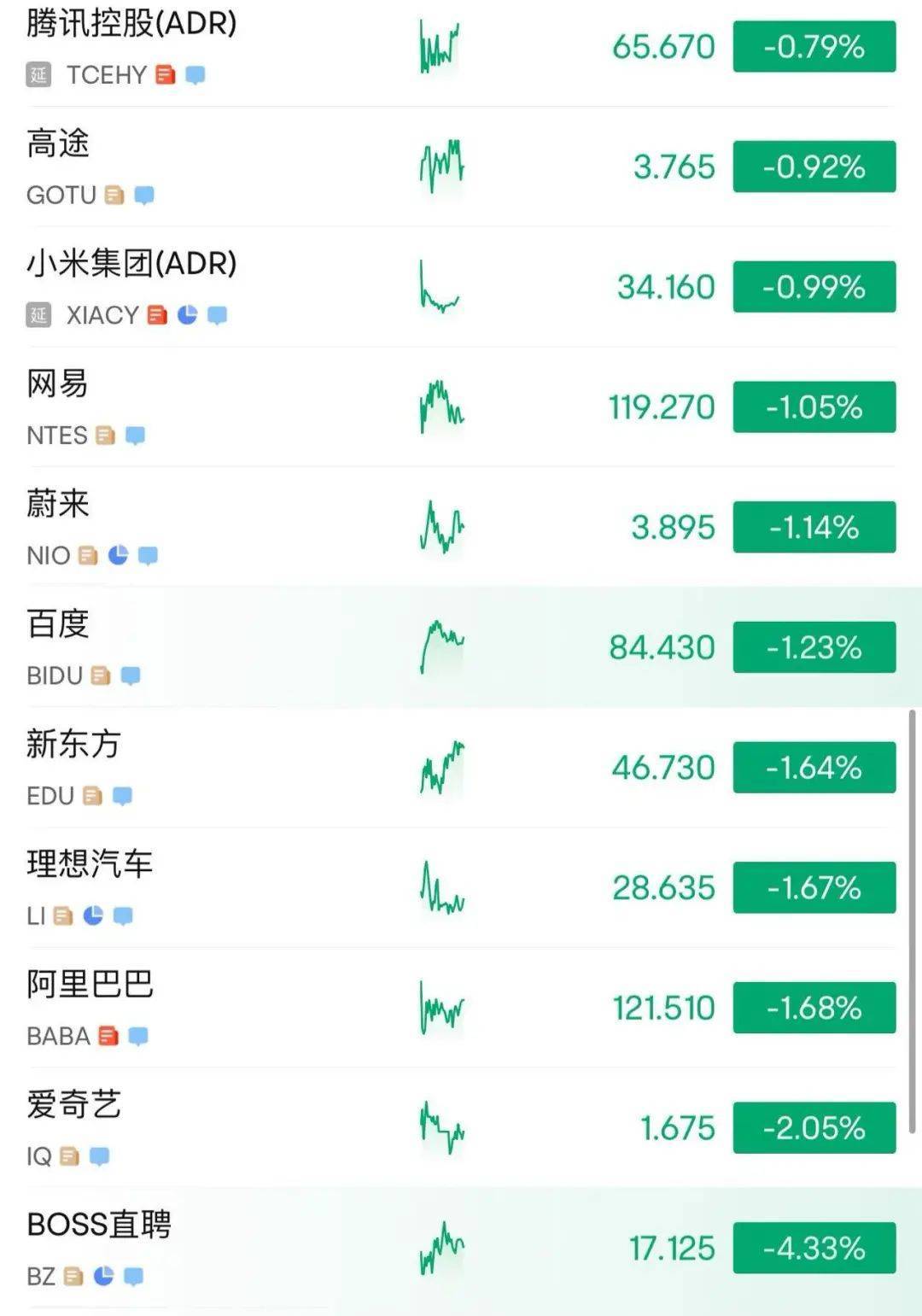Open the comment bubble icon beside GOTU

pos(143,196)
